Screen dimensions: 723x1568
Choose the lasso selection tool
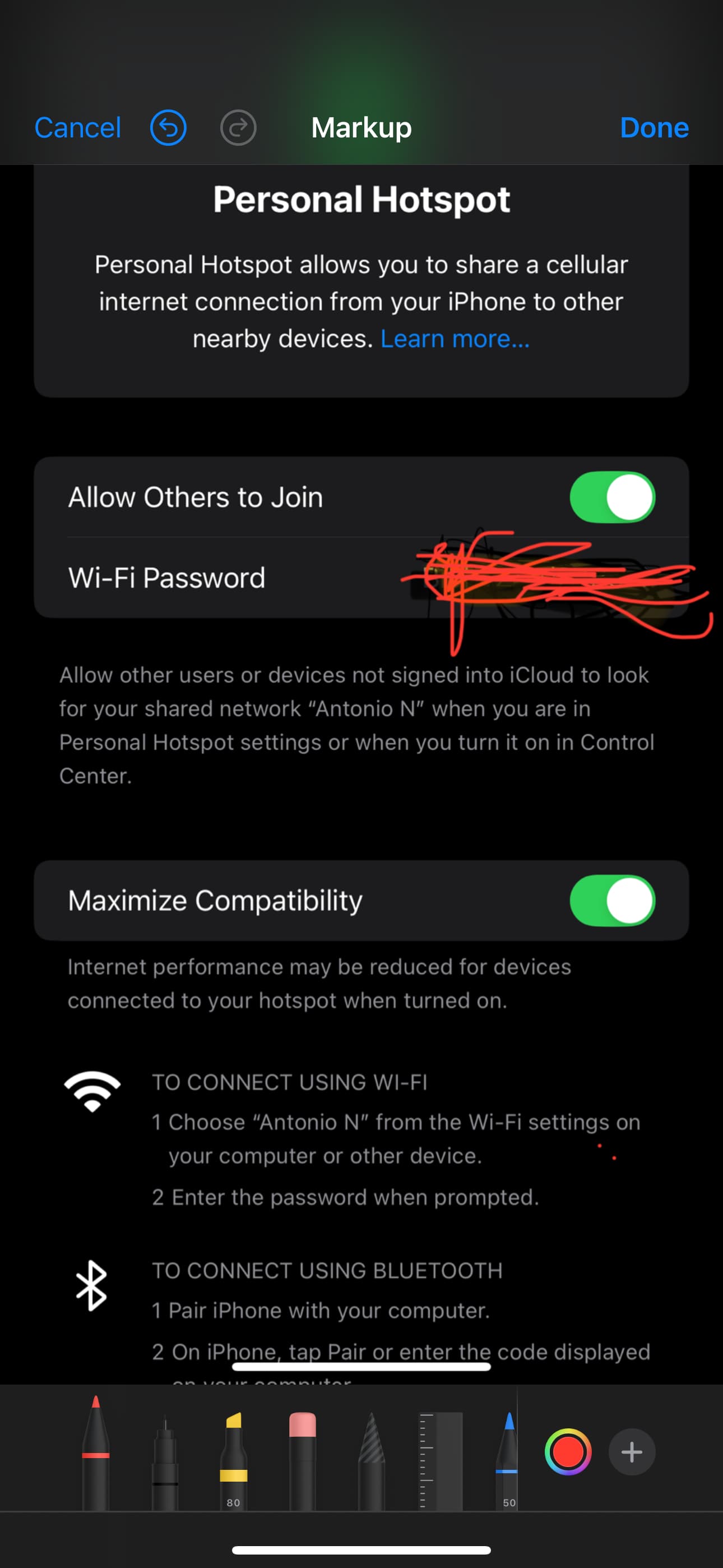[x=371, y=1461]
